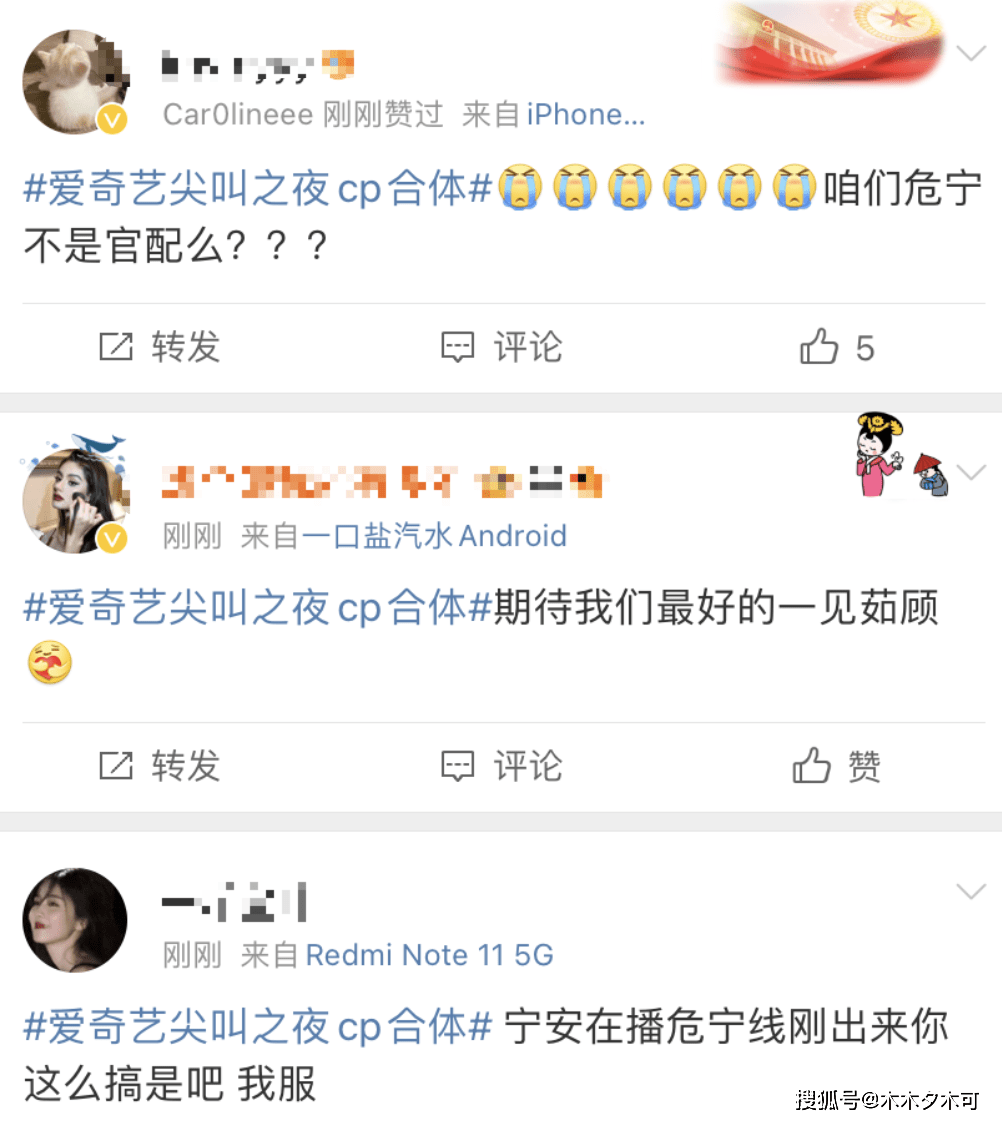Comment on the 危宁不是官配么 post

pyautogui.click(x=502, y=348)
